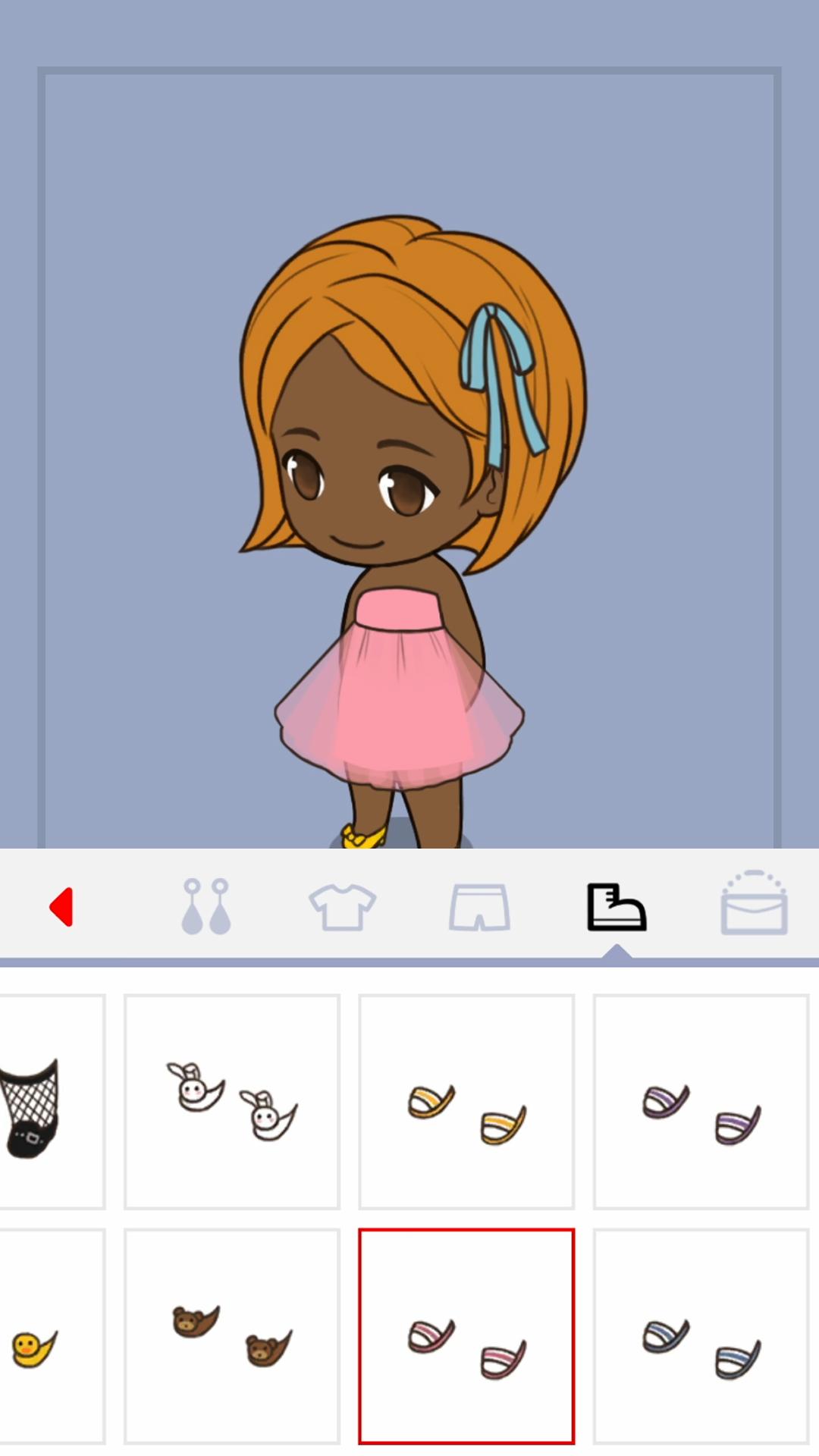Image resolution: width=819 pixels, height=1456 pixels.
Task: Choose the purple striped sandals
Action: point(701,1101)
